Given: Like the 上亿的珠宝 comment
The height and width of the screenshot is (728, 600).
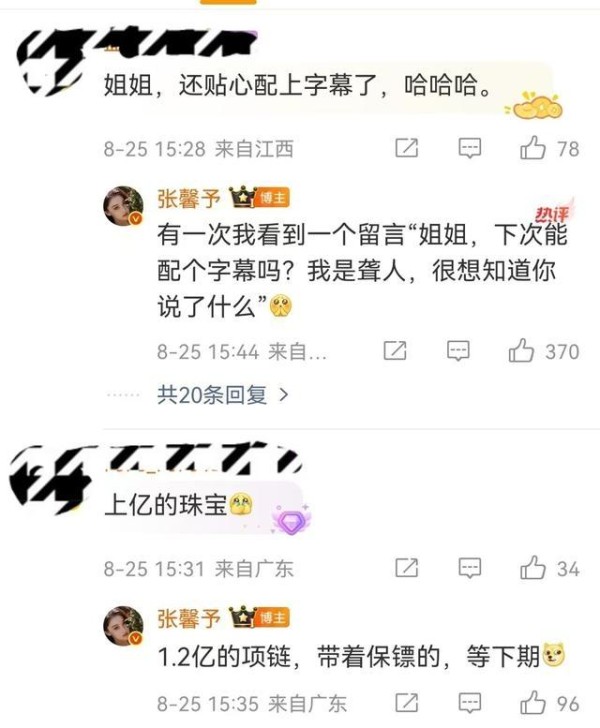Looking at the screenshot, I should 533,569.
